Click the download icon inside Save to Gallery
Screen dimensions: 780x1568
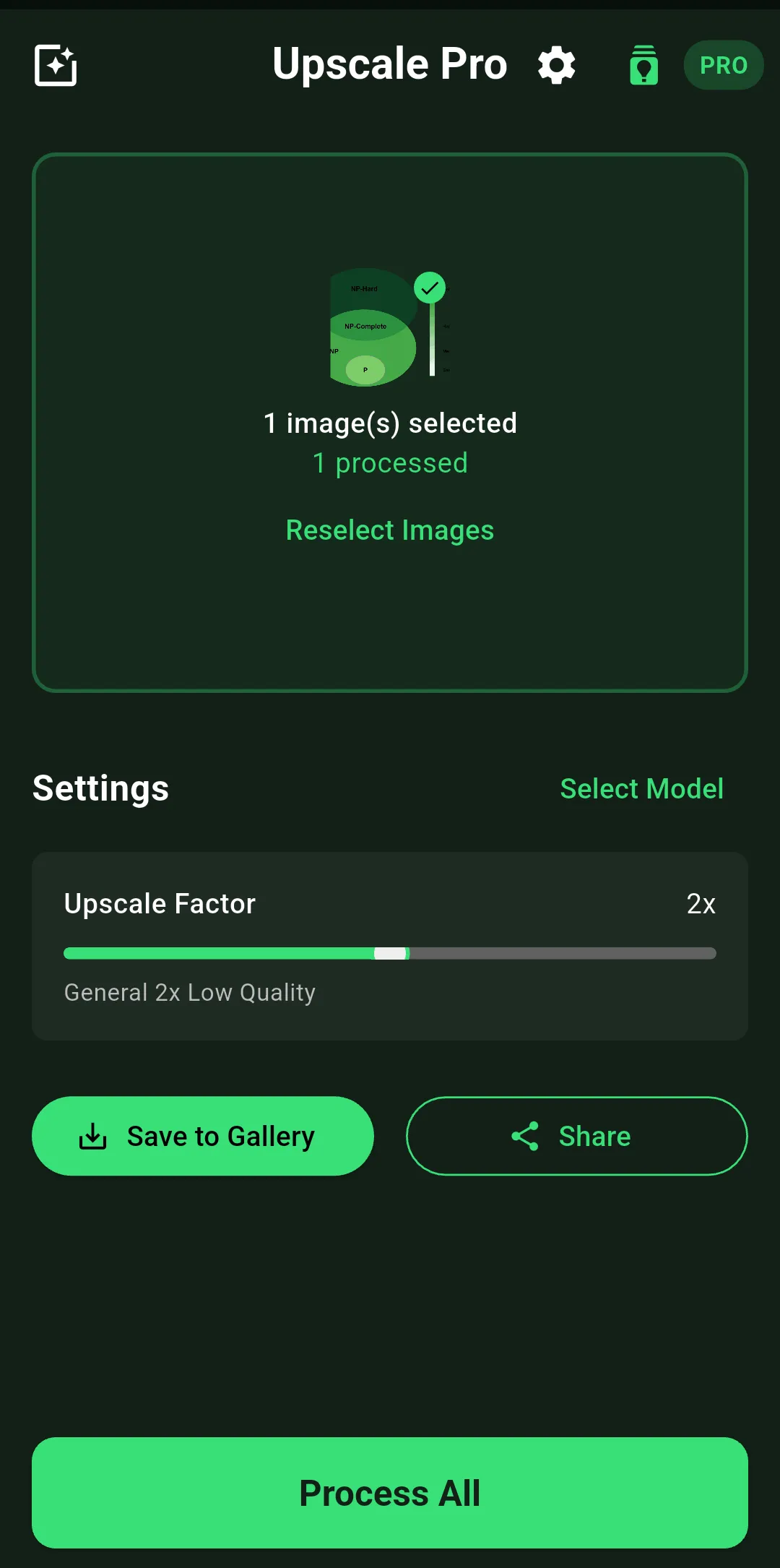click(92, 1135)
